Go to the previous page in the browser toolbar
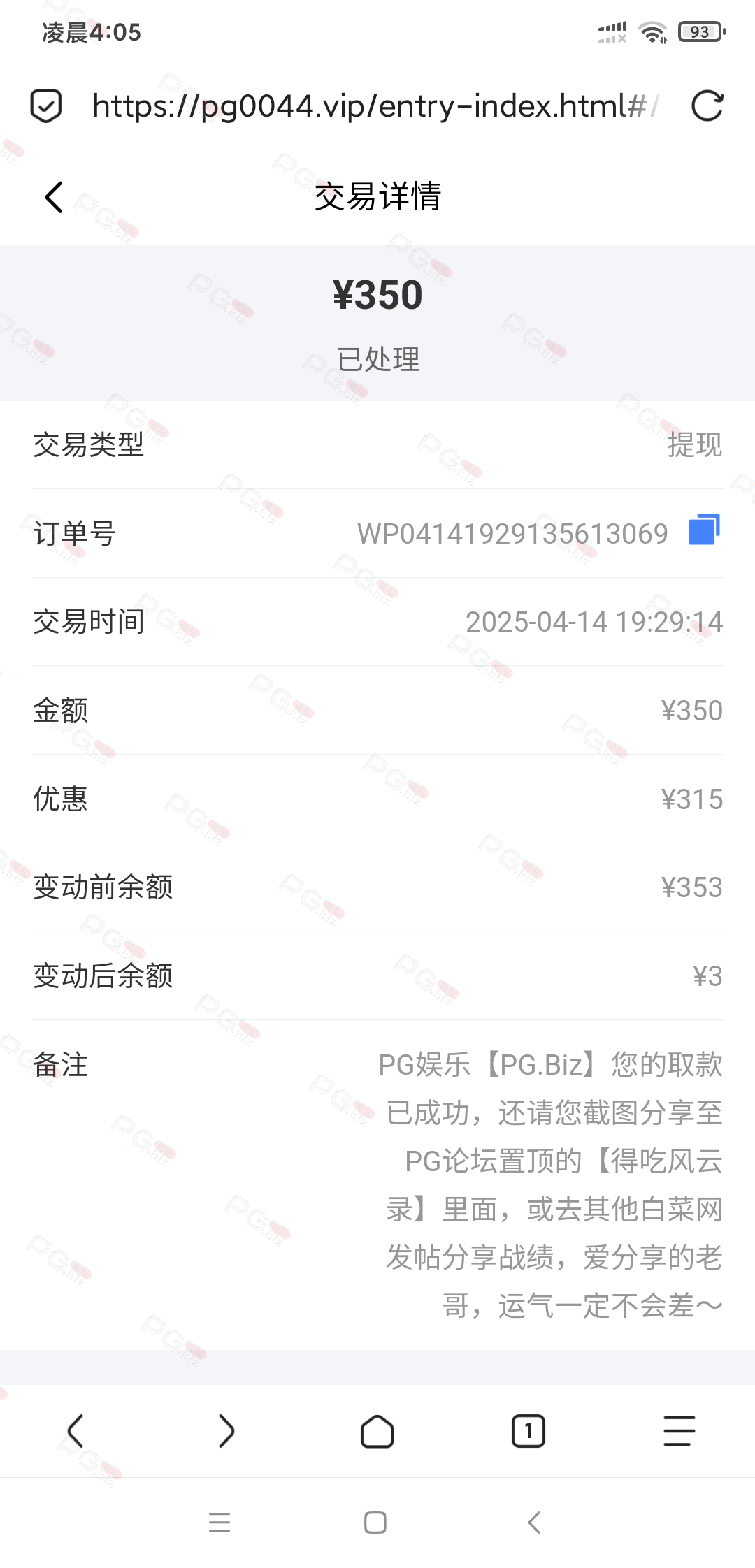The image size is (755, 1568). pos(75,1431)
